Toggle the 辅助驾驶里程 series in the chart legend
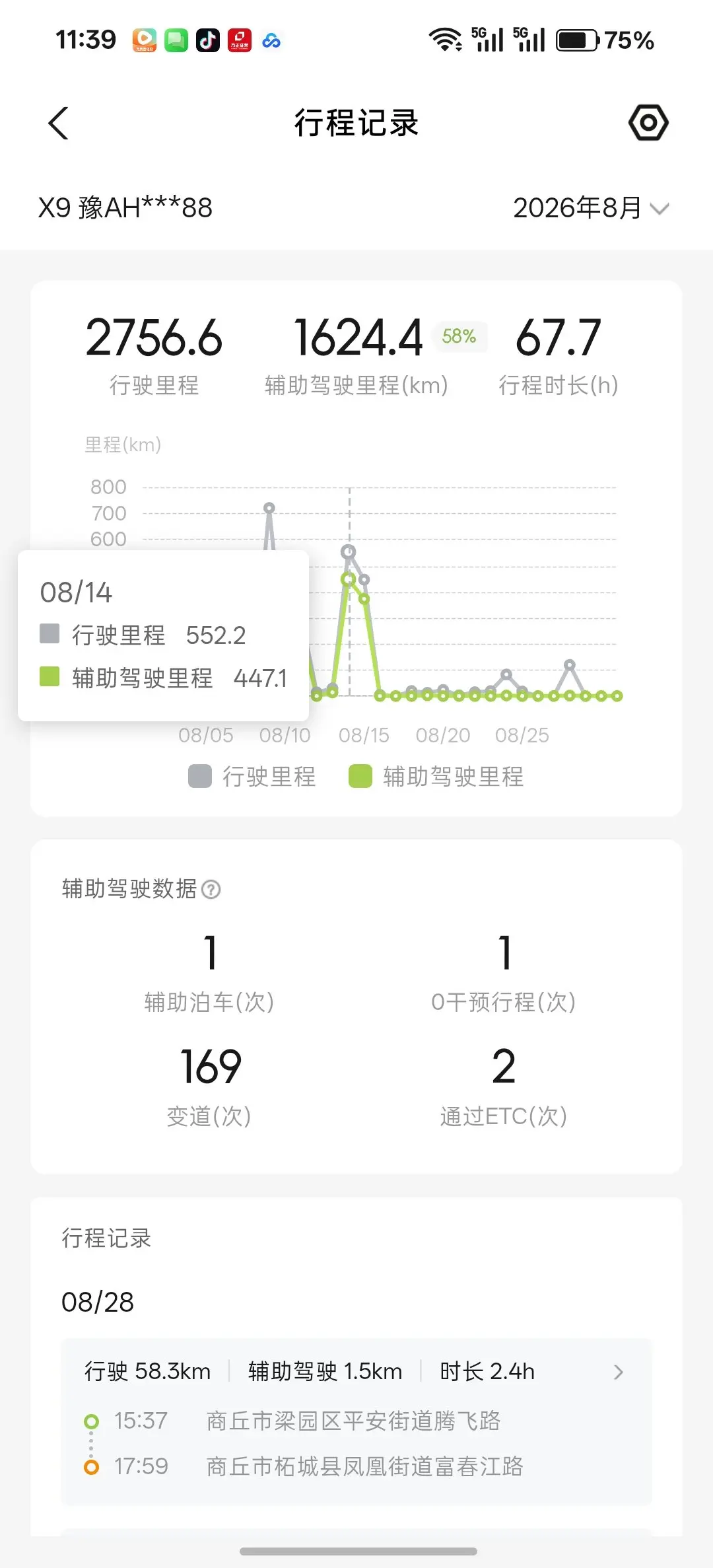This screenshot has width=713, height=1568. (x=436, y=777)
